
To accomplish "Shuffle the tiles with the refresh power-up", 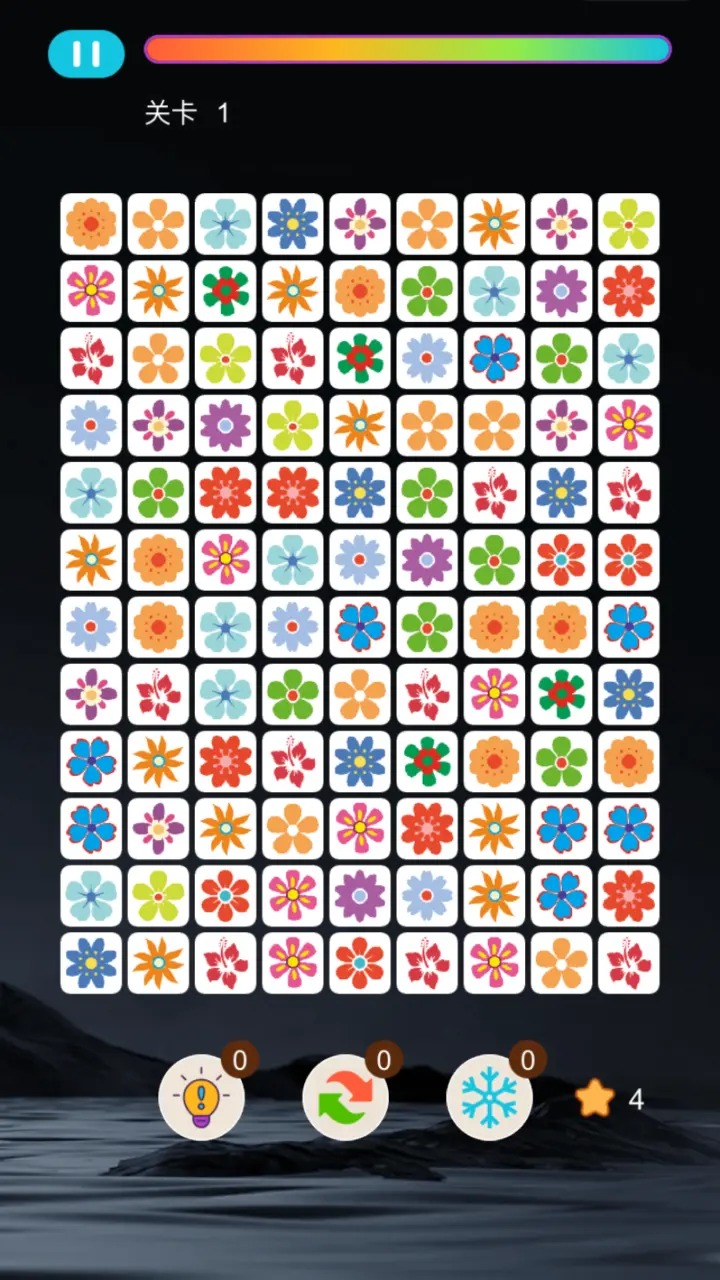I will (x=345, y=1098).
